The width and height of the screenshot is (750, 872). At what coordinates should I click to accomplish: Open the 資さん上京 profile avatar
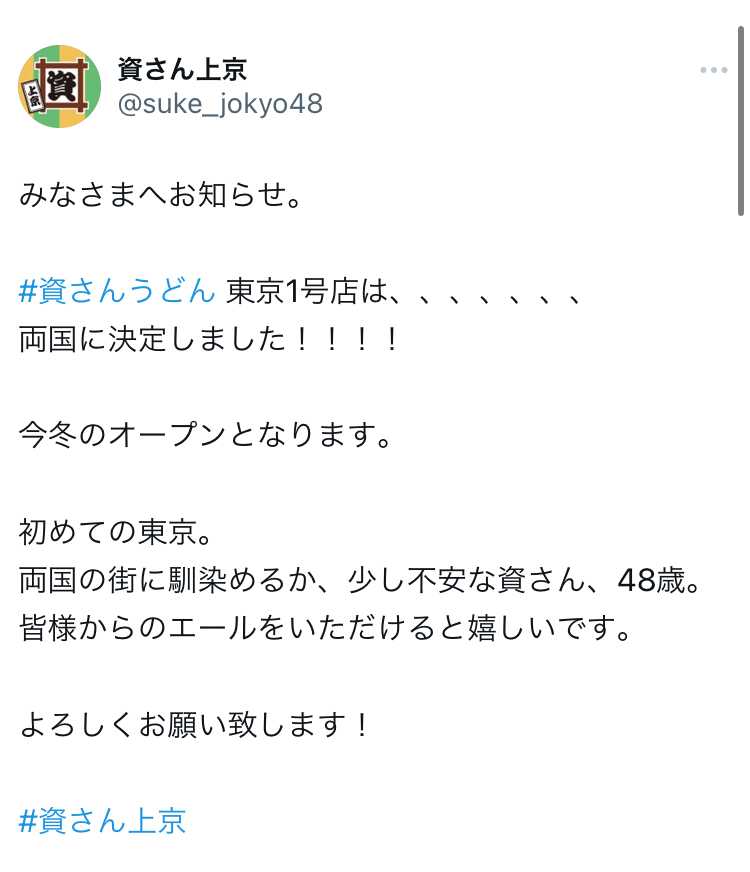click(x=59, y=86)
